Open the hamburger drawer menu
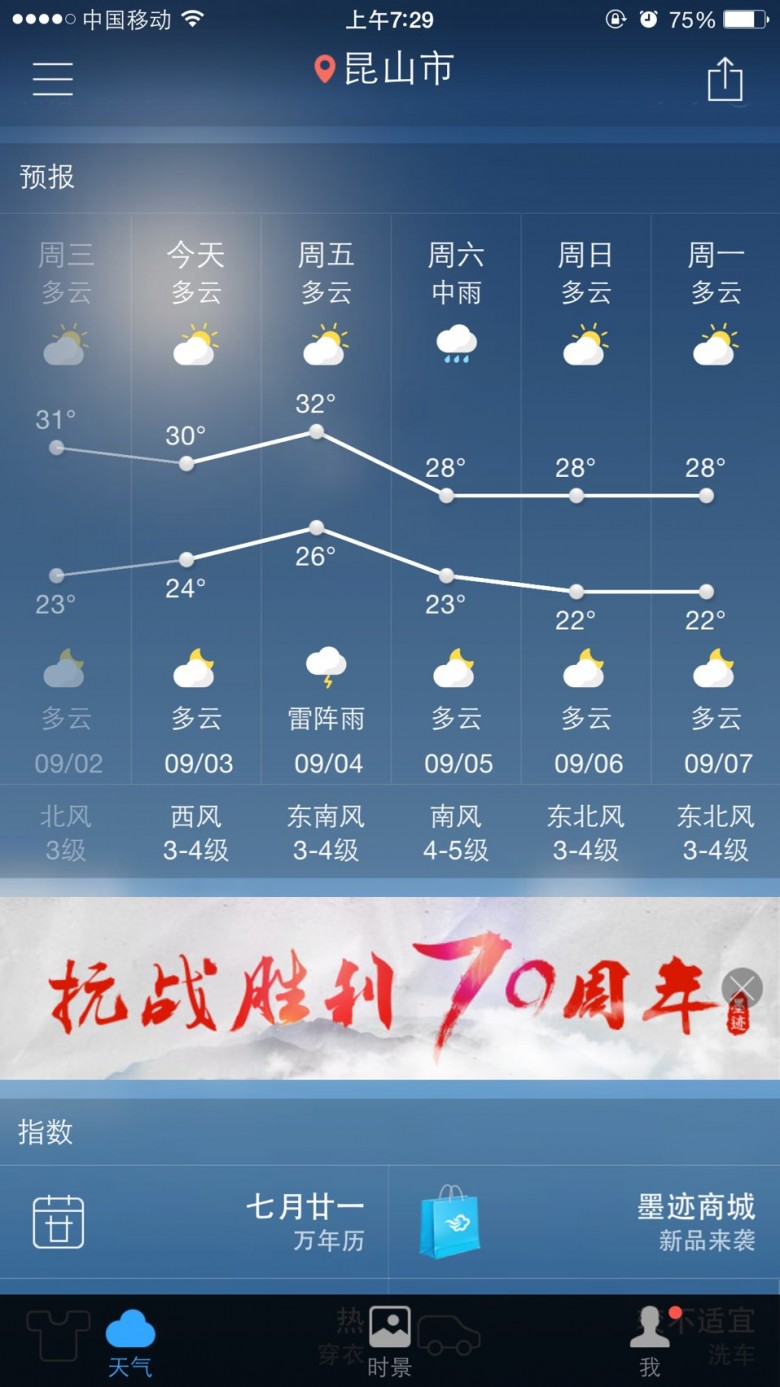 tap(52, 77)
